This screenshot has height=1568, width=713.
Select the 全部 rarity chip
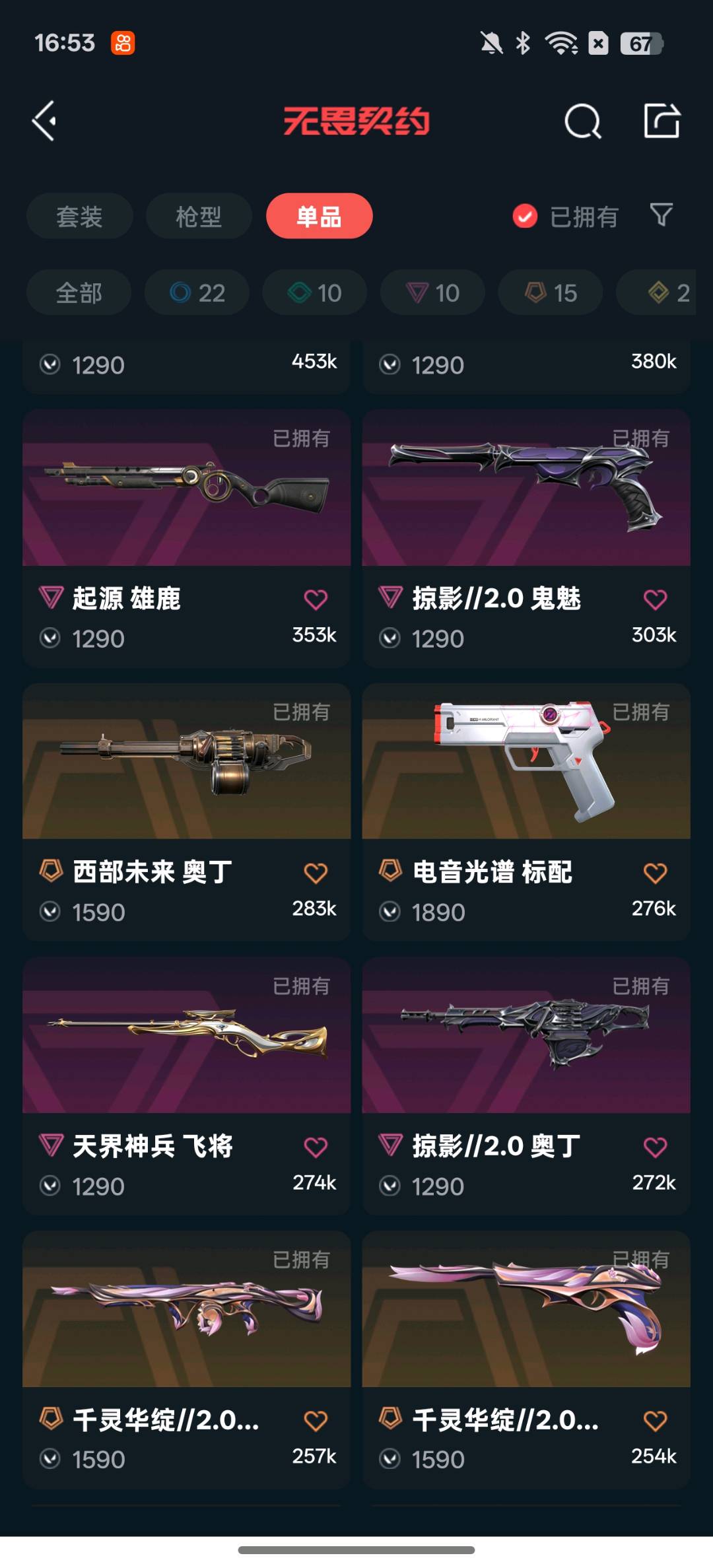79,292
